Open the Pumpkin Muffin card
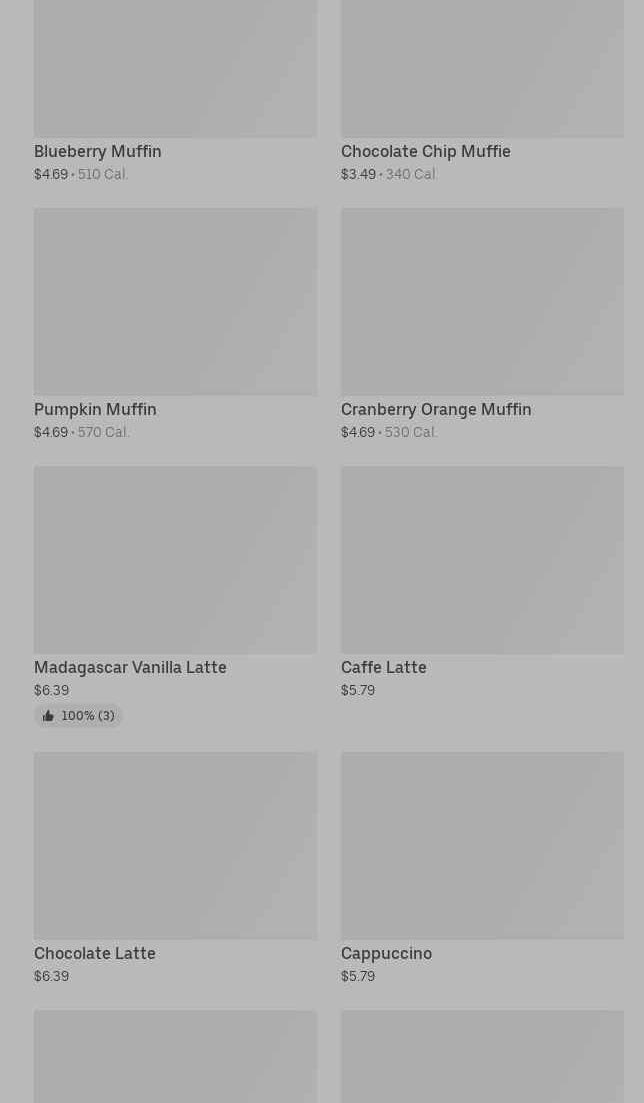The image size is (644, 1103). point(175,324)
